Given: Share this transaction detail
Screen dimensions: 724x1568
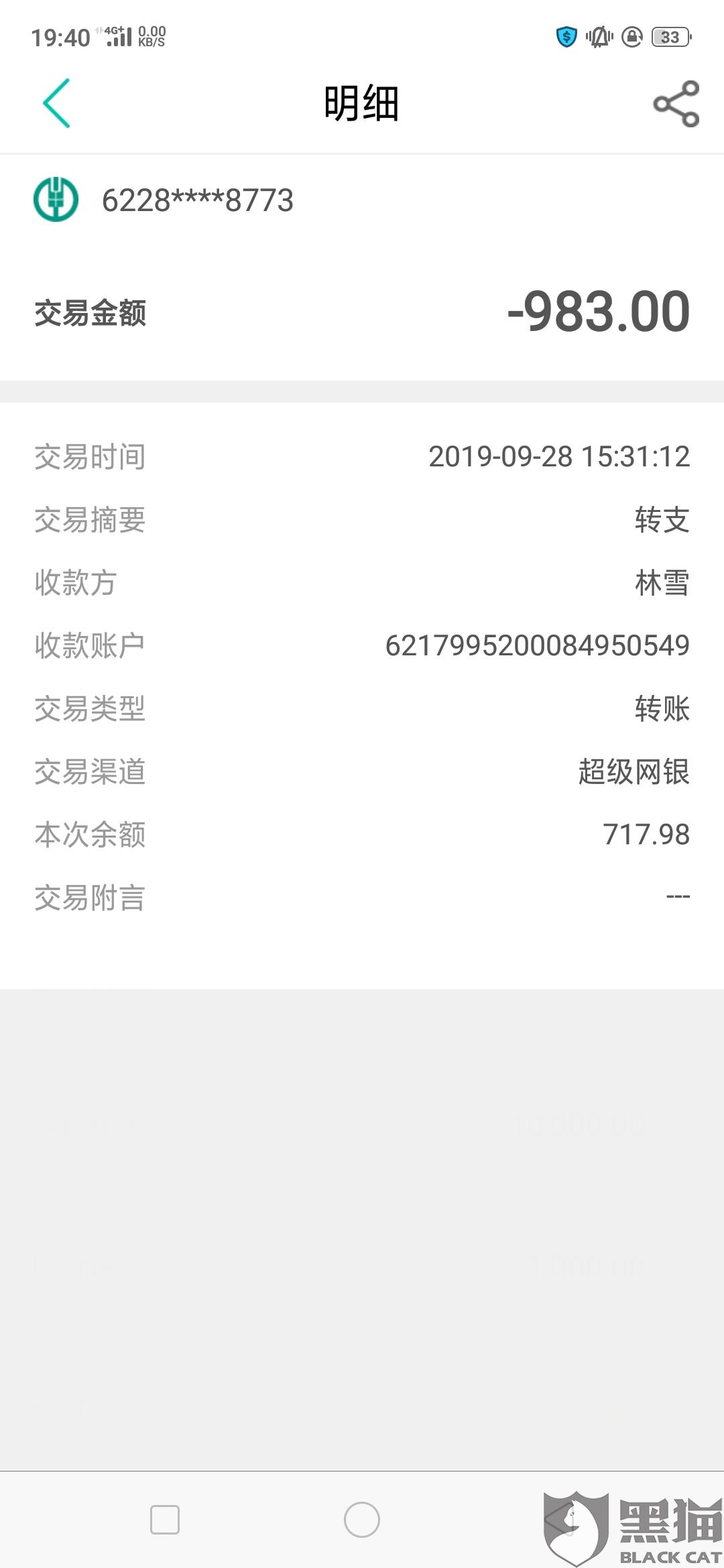Looking at the screenshot, I should [676, 104].
